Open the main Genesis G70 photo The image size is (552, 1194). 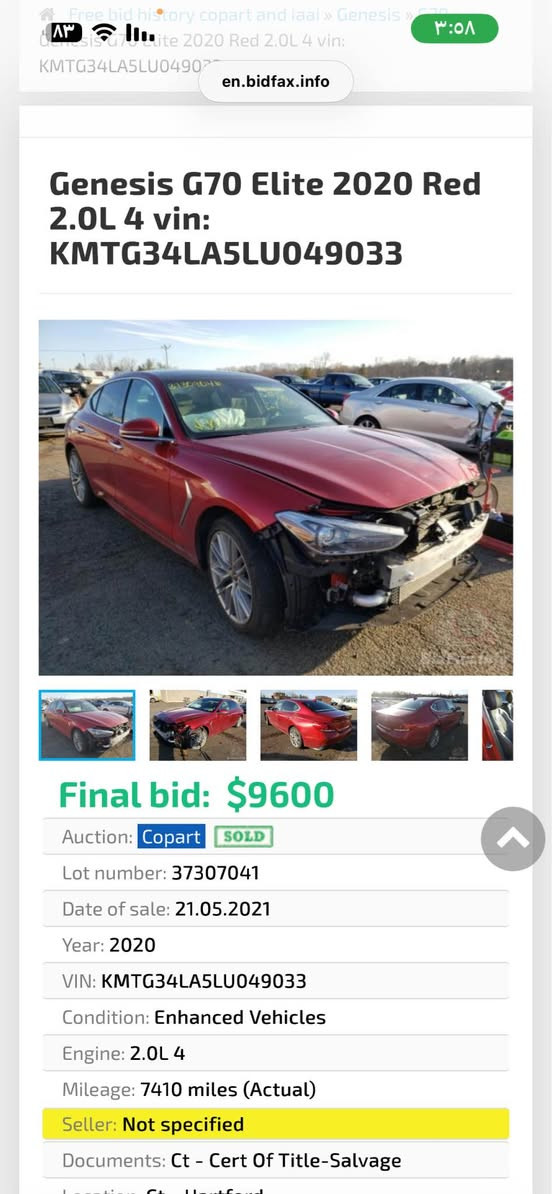276,497
